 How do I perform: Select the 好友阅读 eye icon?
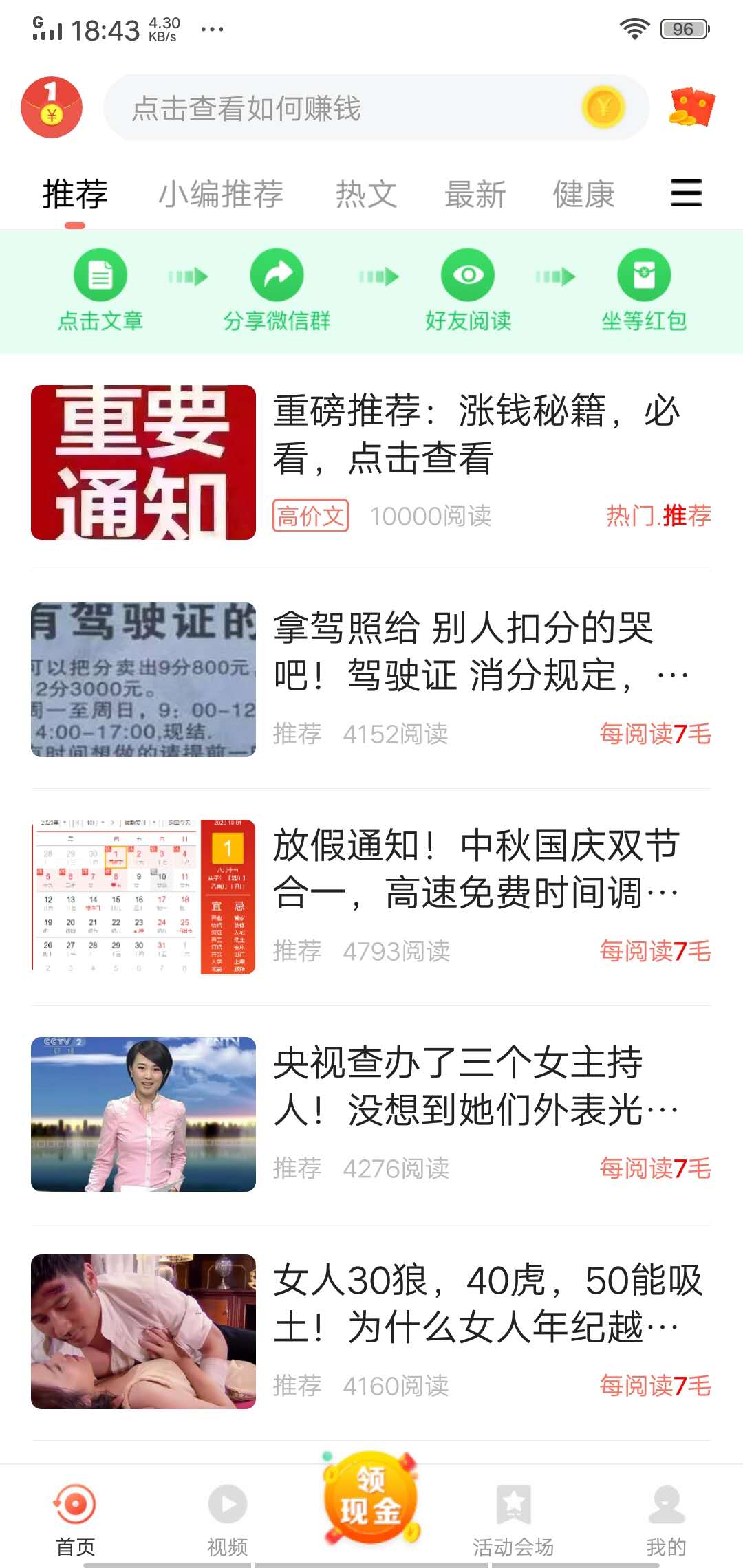469,274
